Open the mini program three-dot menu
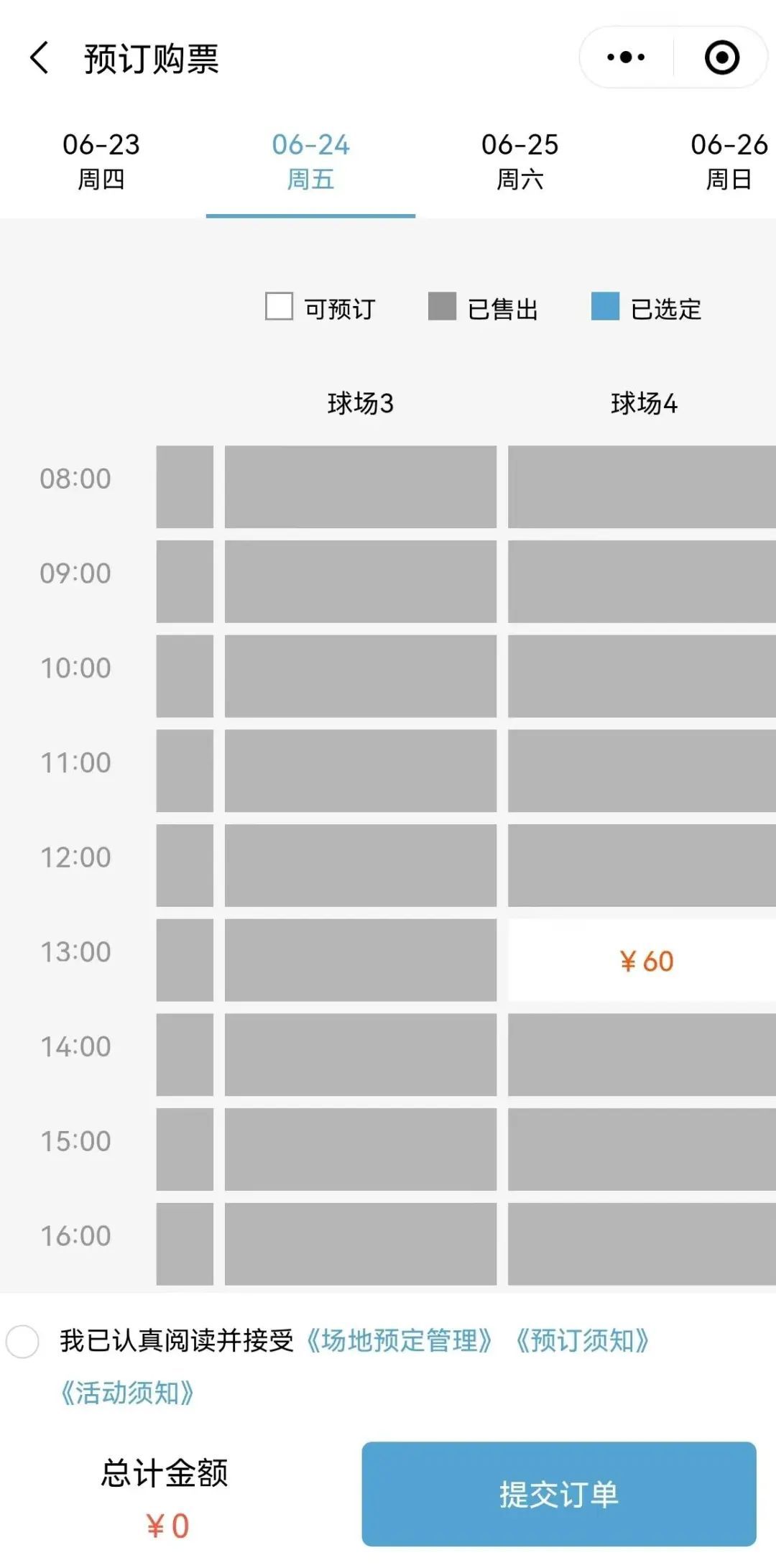Screen dimensions: 776x1568 tap(626, 57)
